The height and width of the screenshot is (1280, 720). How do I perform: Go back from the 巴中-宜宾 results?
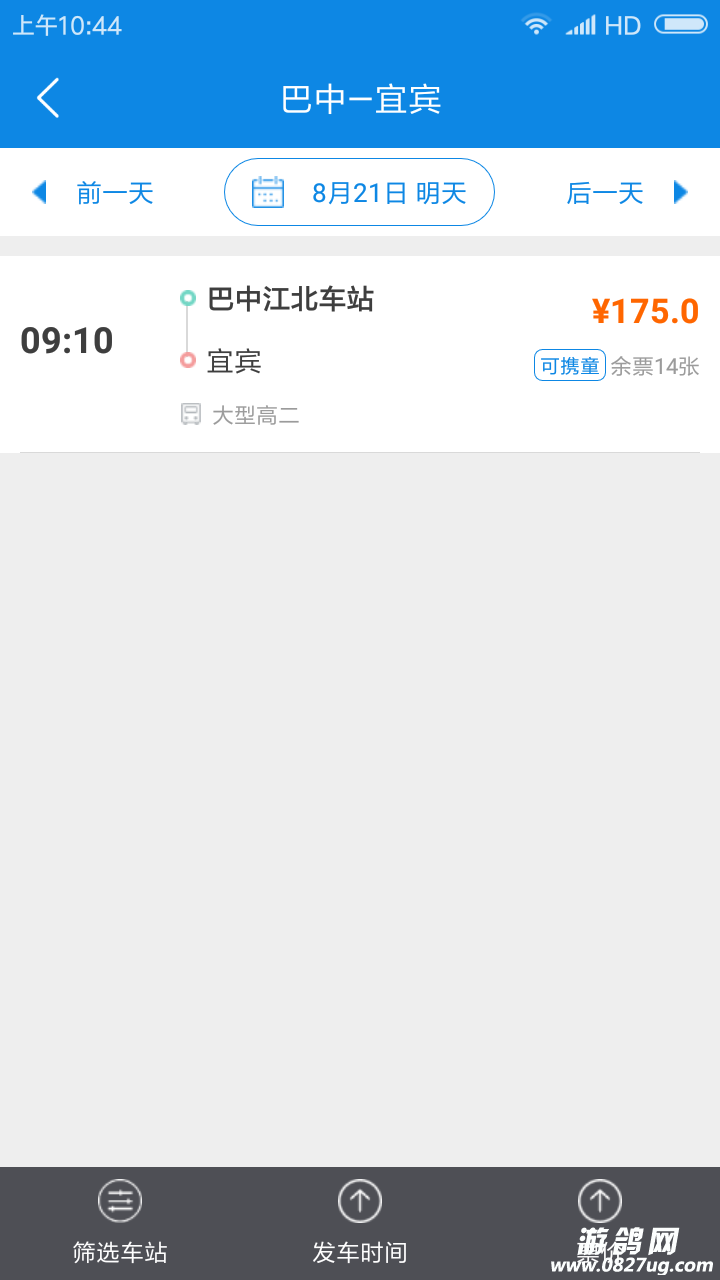click(x=48, y=98)
